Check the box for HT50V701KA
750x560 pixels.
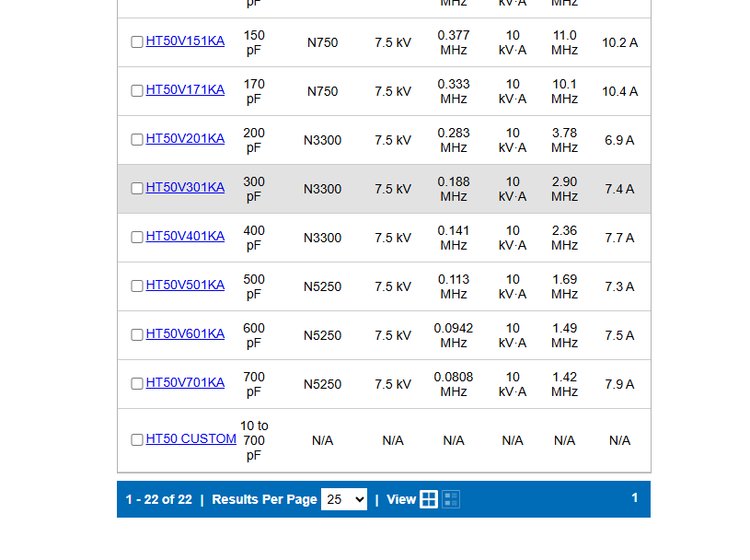coord(137,384)
